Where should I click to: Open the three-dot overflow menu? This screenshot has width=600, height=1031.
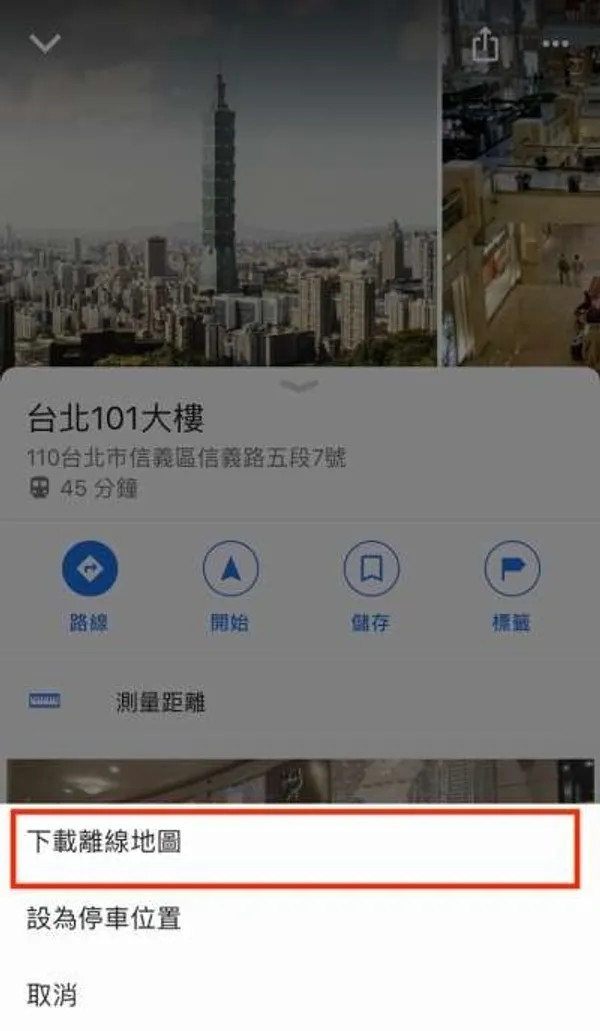click(x=555, y=44)
